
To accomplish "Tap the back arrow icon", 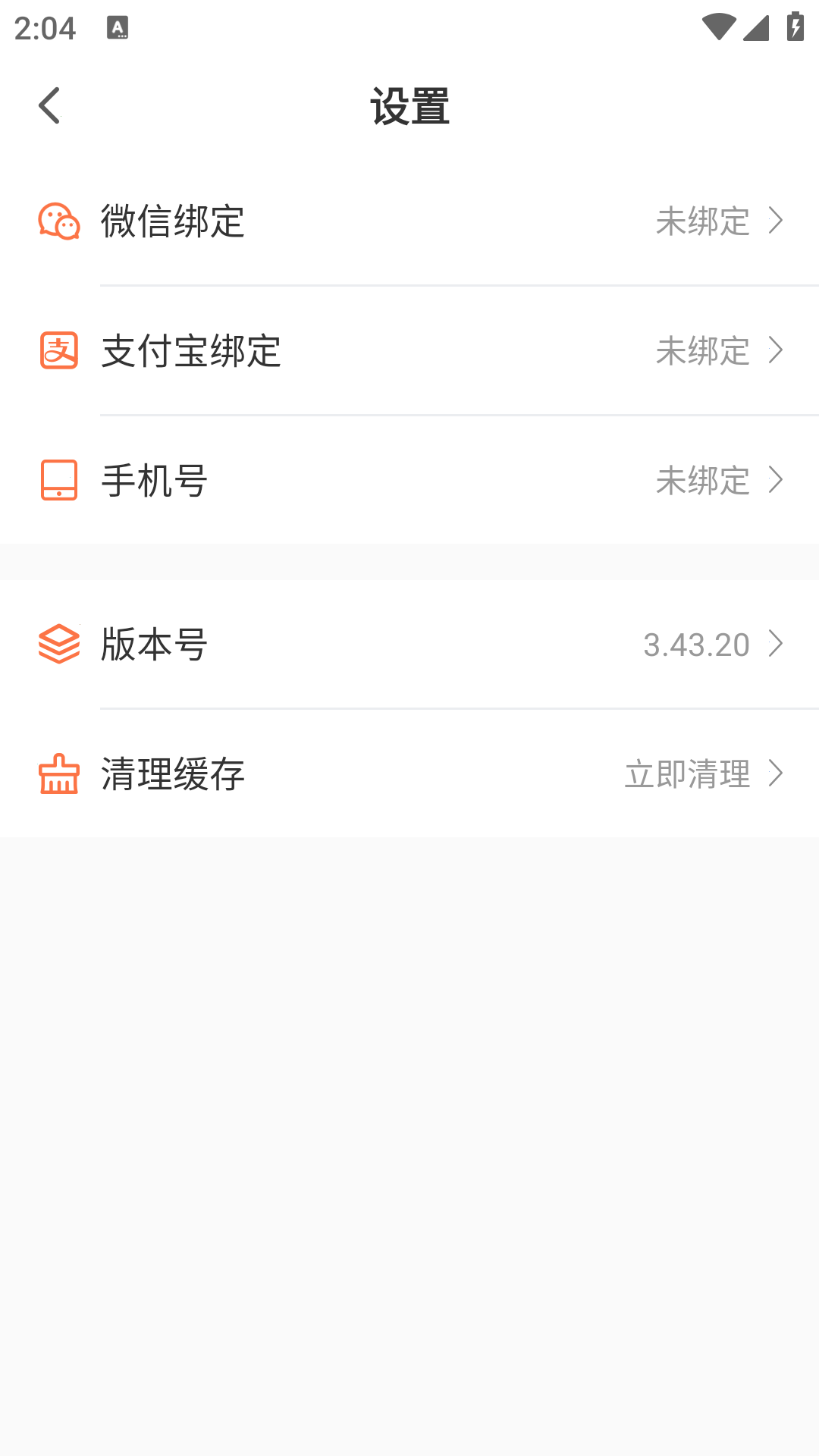I will click(50, 105).
